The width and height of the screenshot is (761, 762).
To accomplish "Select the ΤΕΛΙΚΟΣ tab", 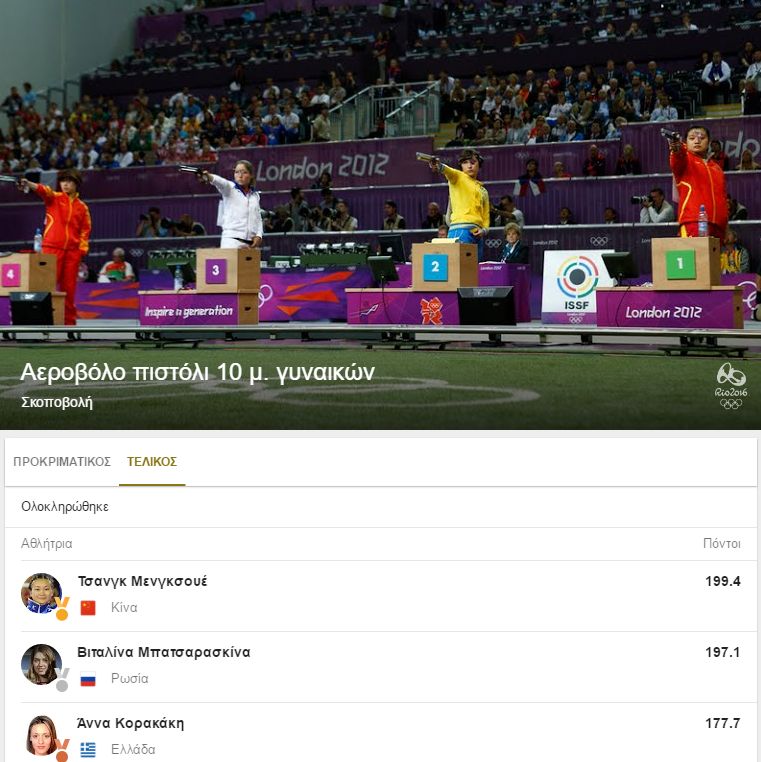I will (x=152, y=462).
